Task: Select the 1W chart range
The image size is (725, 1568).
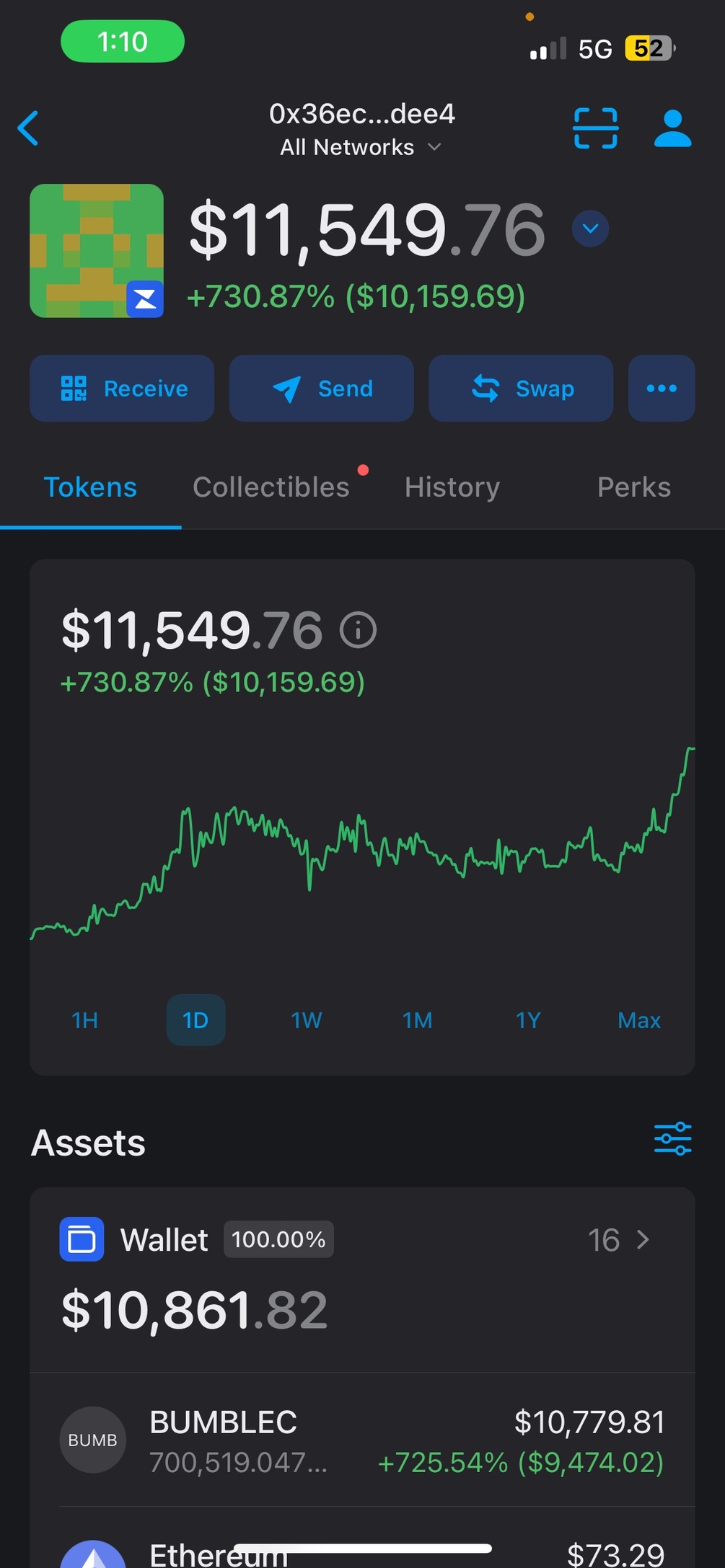Action: [x=307, y=1020]
